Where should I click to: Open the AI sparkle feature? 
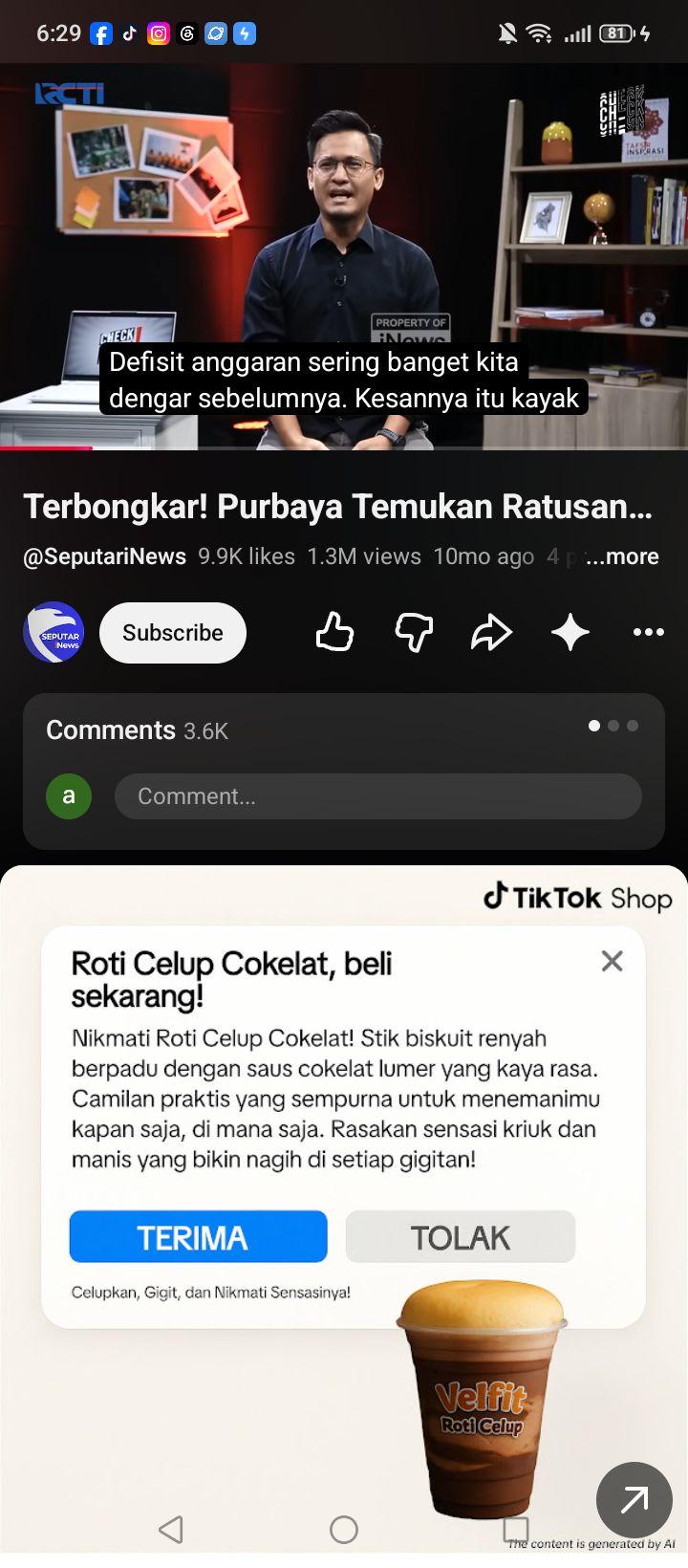[570, 633]
